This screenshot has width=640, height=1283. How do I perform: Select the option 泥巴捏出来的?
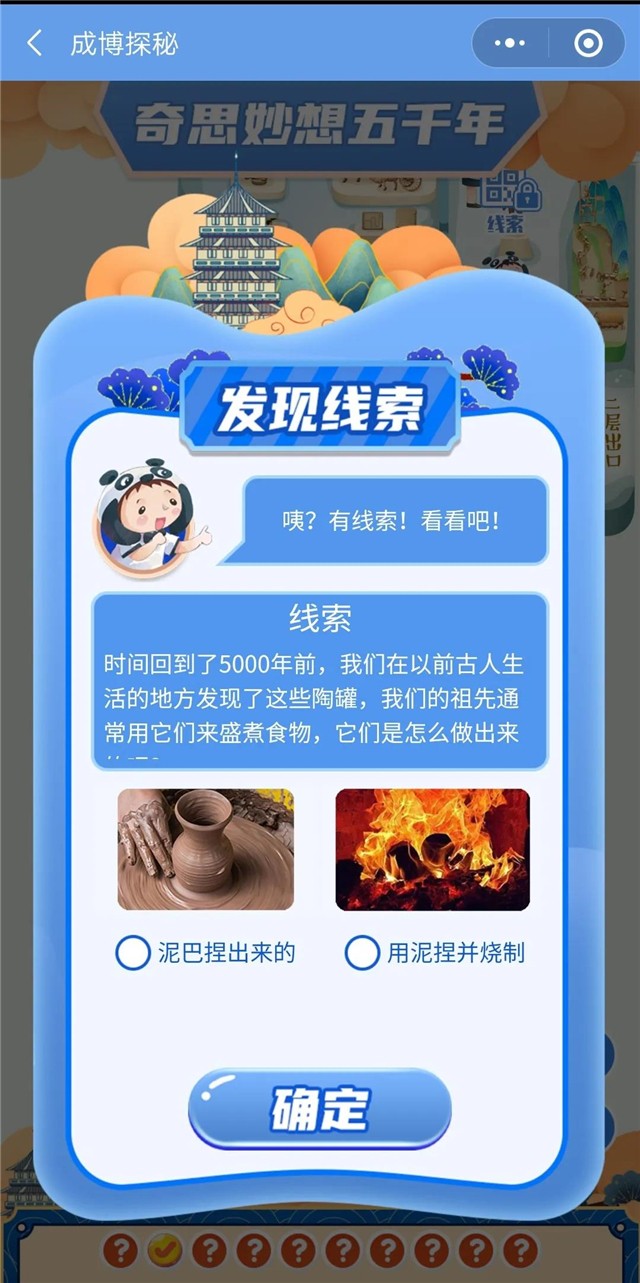coord(133,953)
